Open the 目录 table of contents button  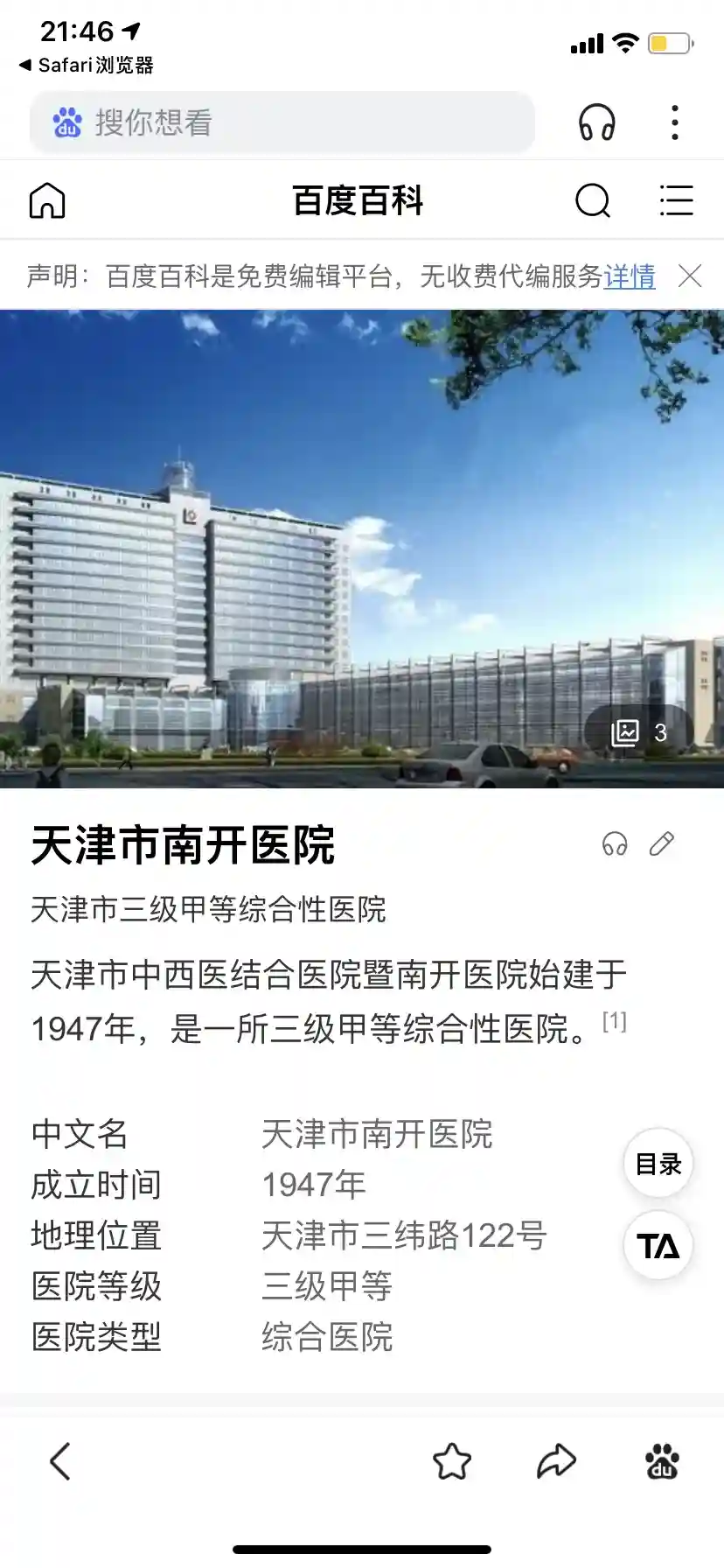[x=658, y=1164]
